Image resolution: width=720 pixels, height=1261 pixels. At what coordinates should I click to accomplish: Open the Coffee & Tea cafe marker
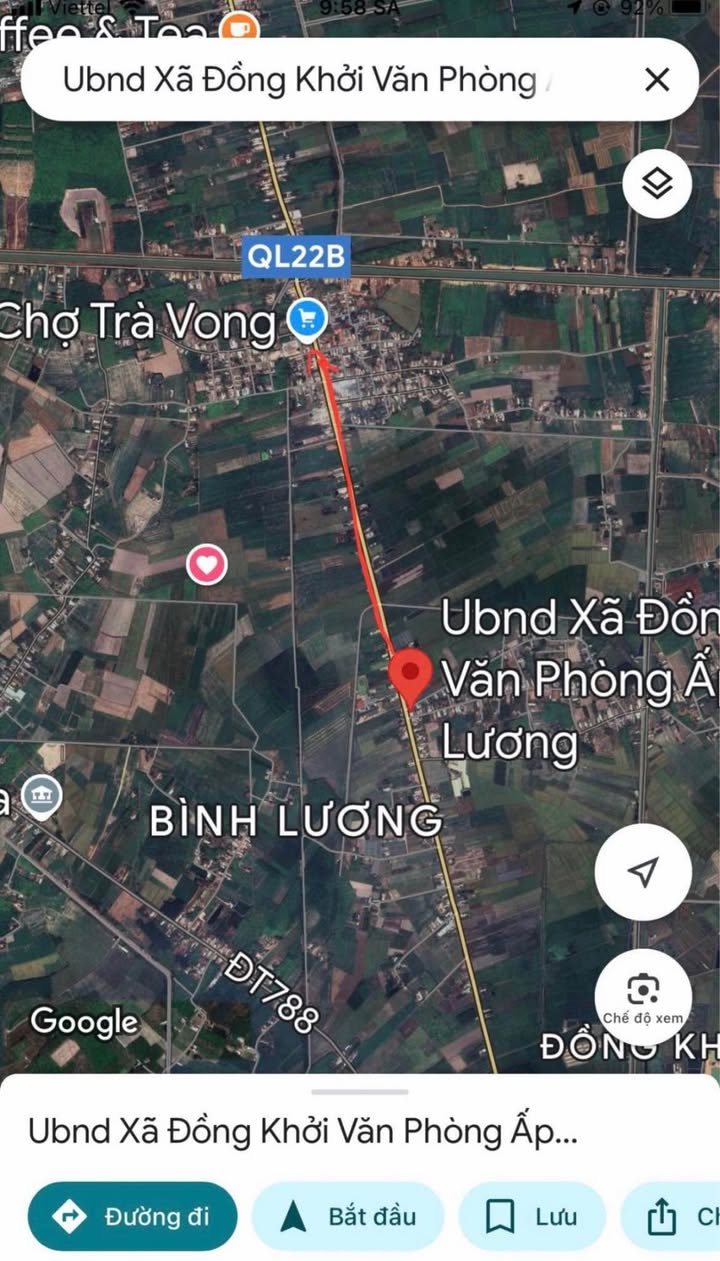(x=239, y=27)
